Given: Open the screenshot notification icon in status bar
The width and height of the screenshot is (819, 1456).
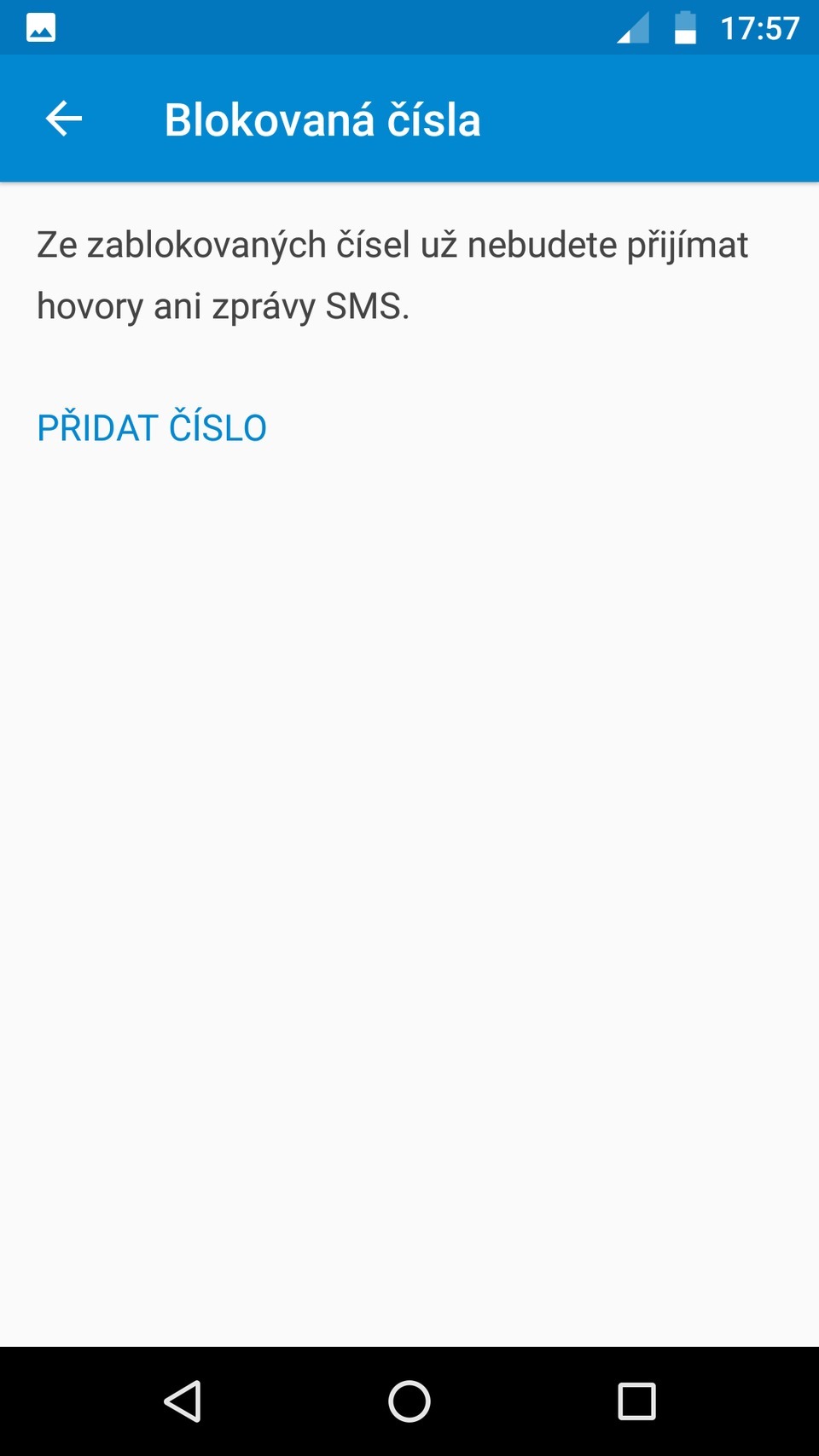Looking at the screenshot, I should click(40, 26).
